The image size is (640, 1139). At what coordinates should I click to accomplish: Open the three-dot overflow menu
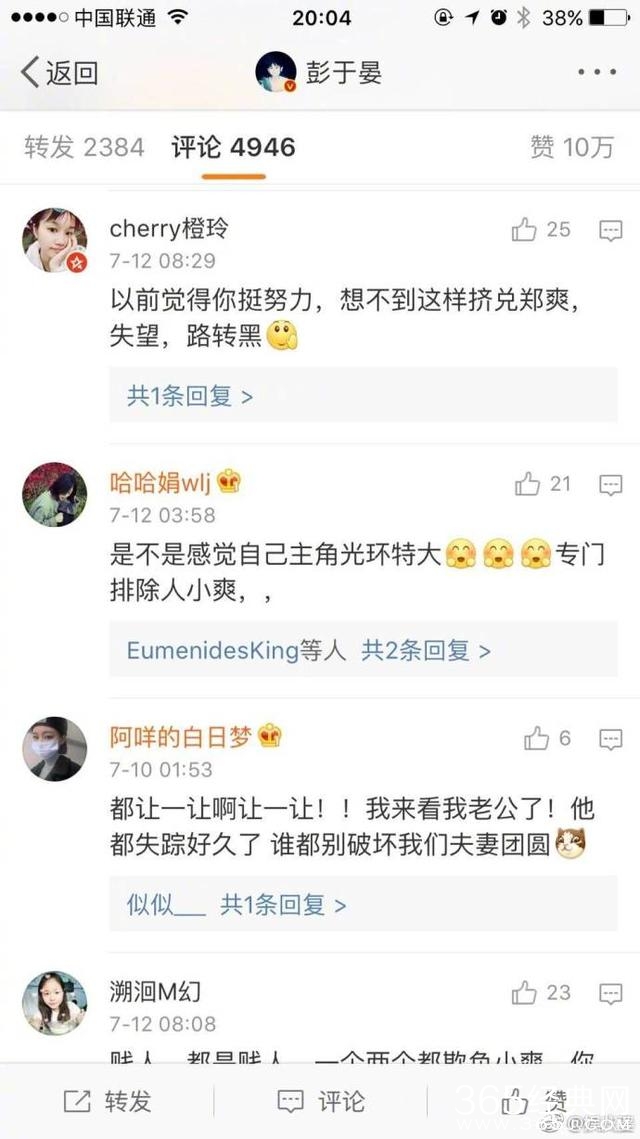point(597,73)
